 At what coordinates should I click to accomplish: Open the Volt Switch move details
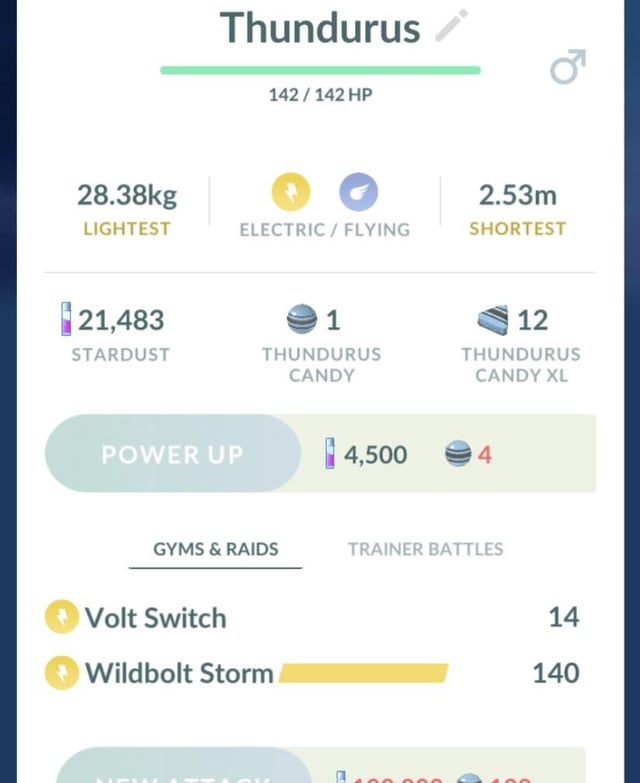(155, 618)
